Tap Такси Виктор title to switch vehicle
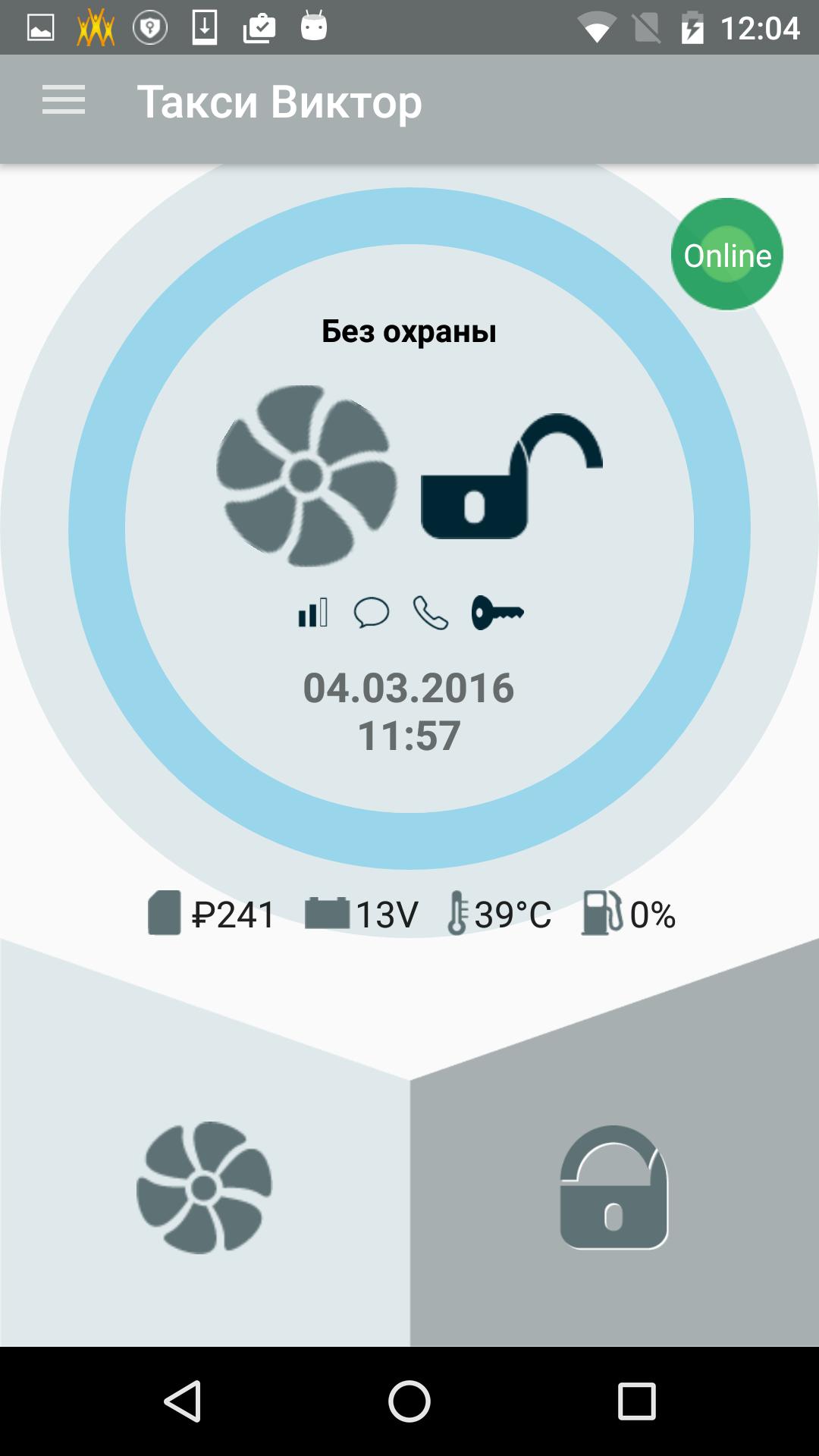 [279, 102]
